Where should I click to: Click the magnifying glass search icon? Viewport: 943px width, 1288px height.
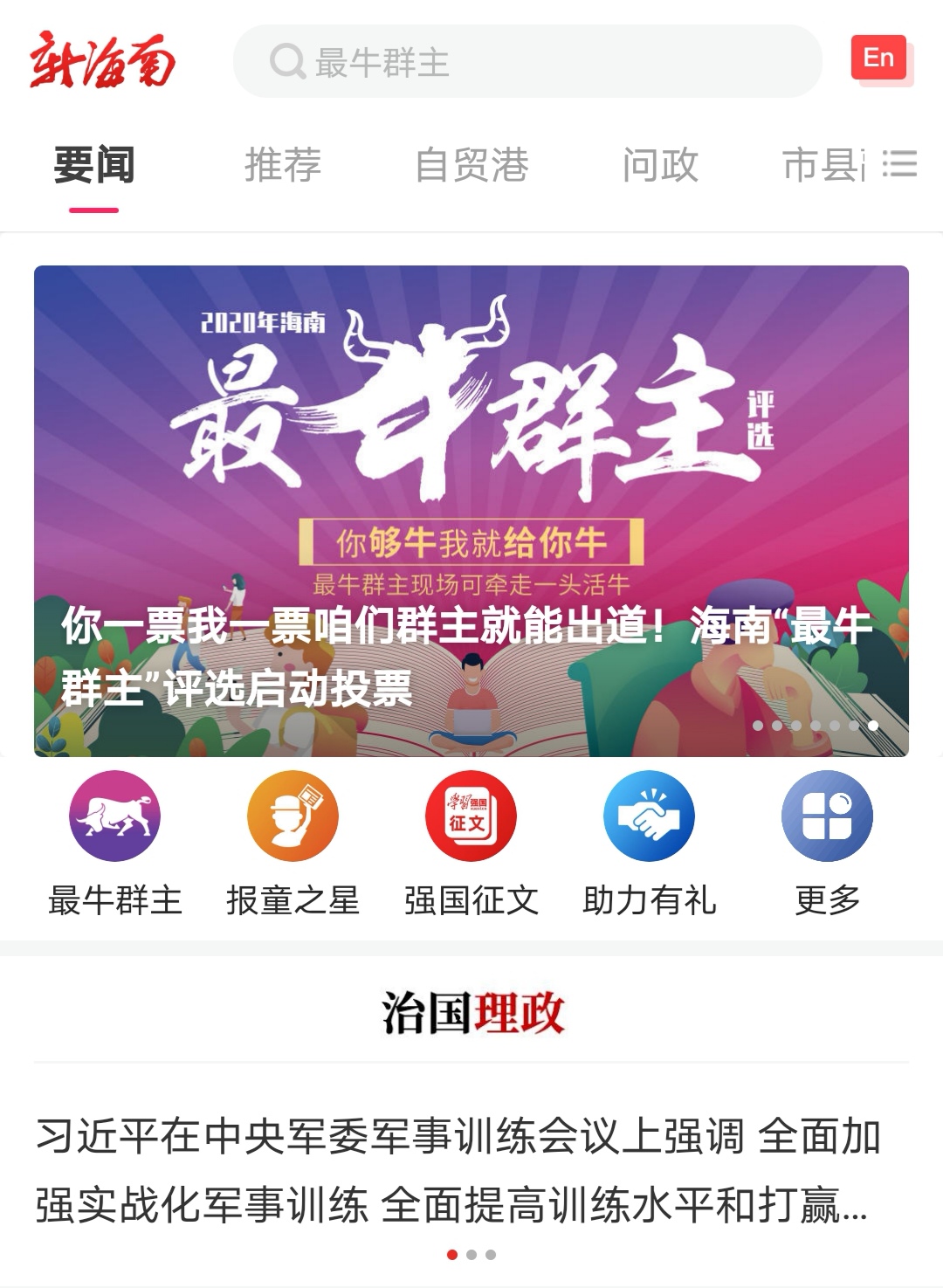(x=284, y=63)
